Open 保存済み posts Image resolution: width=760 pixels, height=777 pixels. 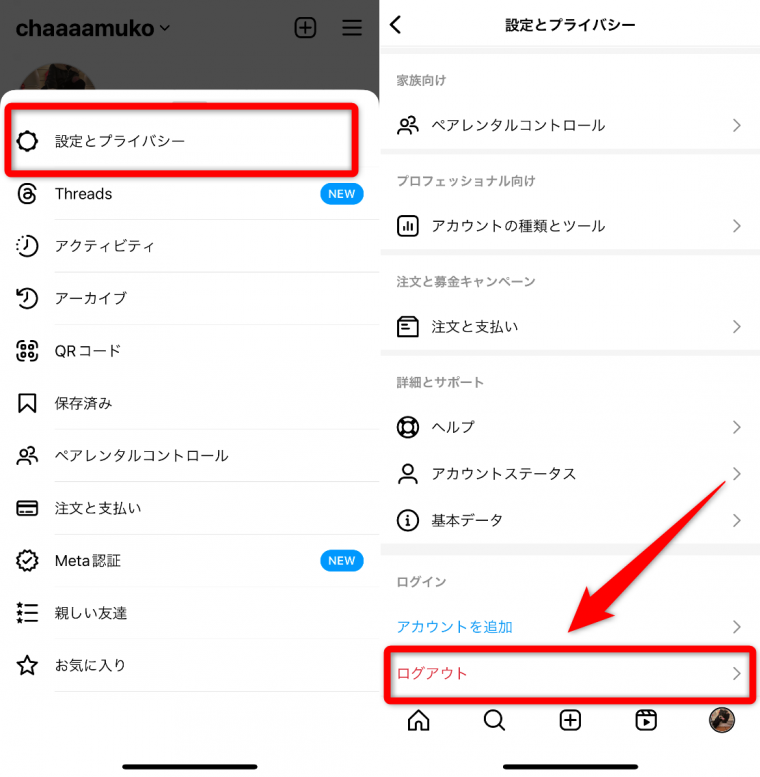(x=83, y=403)
